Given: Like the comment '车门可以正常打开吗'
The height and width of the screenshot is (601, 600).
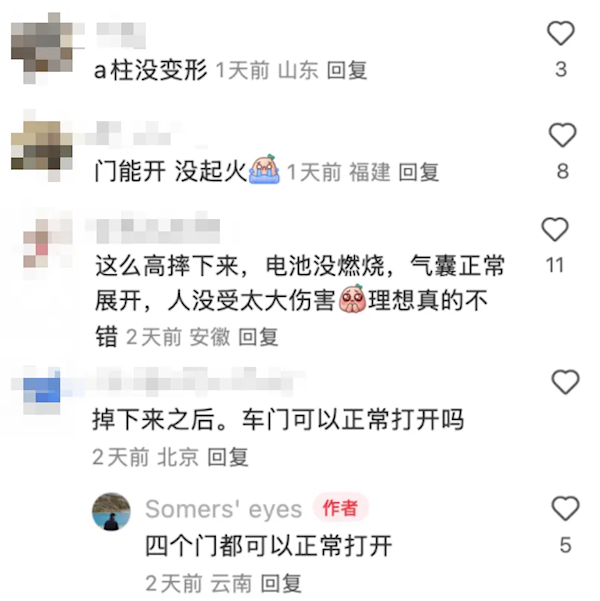Looking at the screenshot, I should tap(565, 382).
